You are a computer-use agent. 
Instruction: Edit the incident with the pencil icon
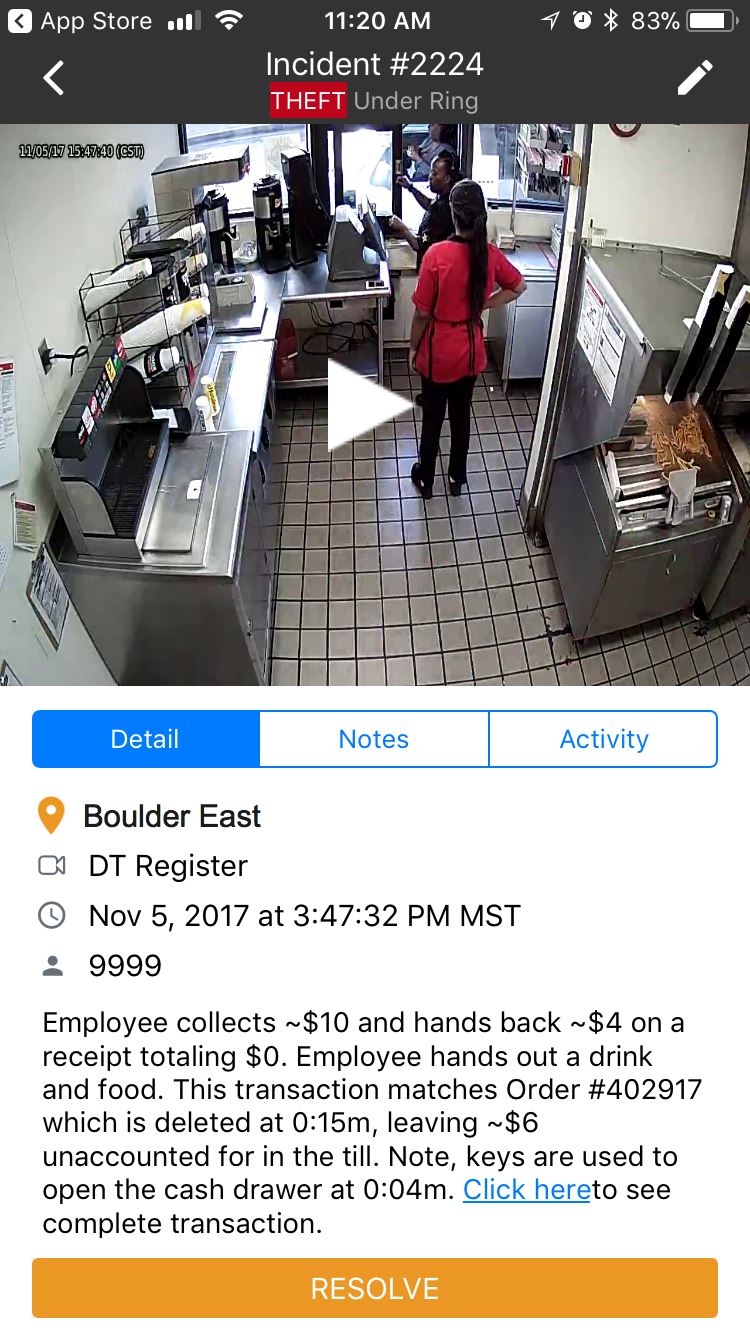click(x=695, y=78)
